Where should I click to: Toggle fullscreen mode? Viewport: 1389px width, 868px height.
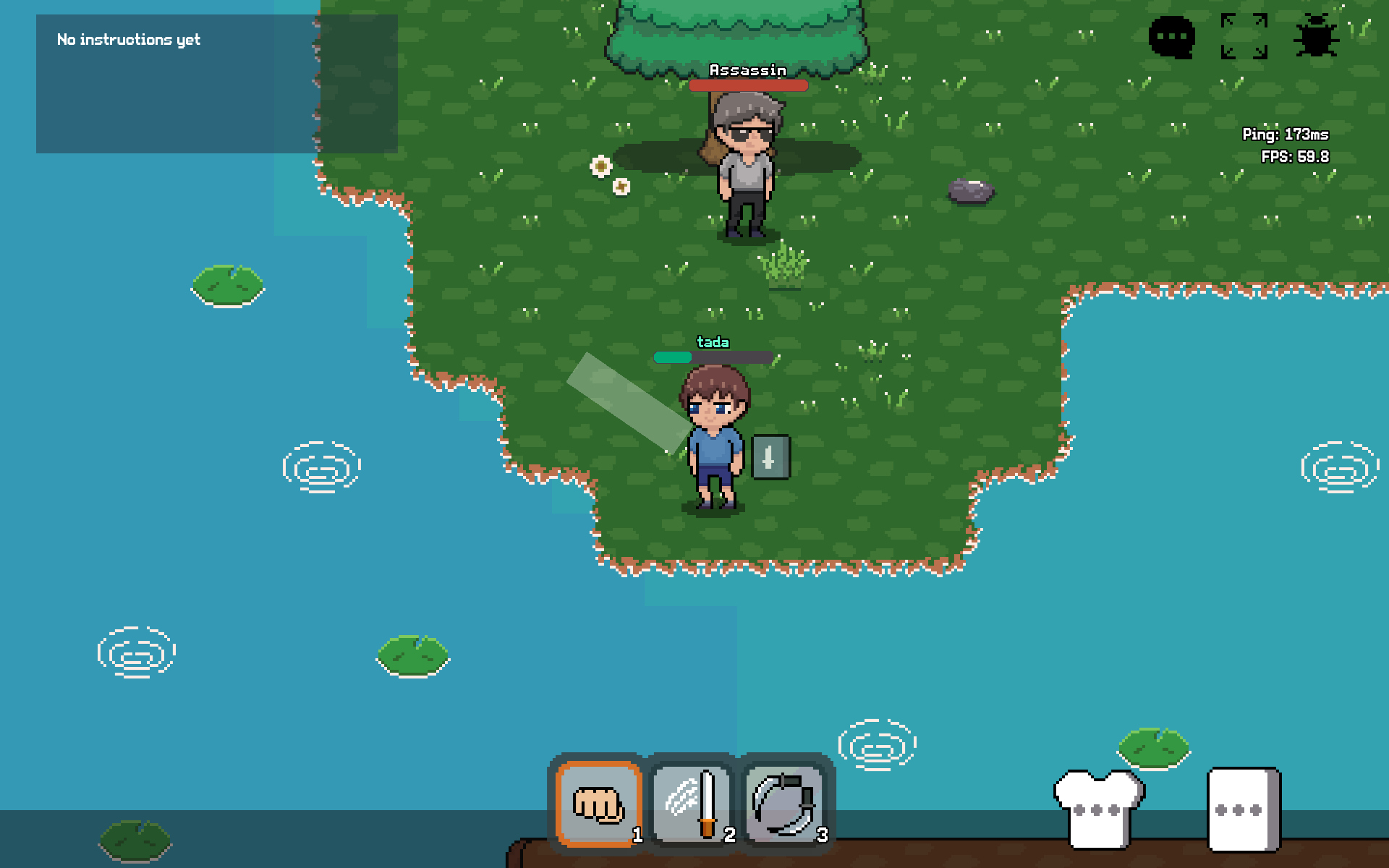pyautogui.click(x=1244, y=36)
